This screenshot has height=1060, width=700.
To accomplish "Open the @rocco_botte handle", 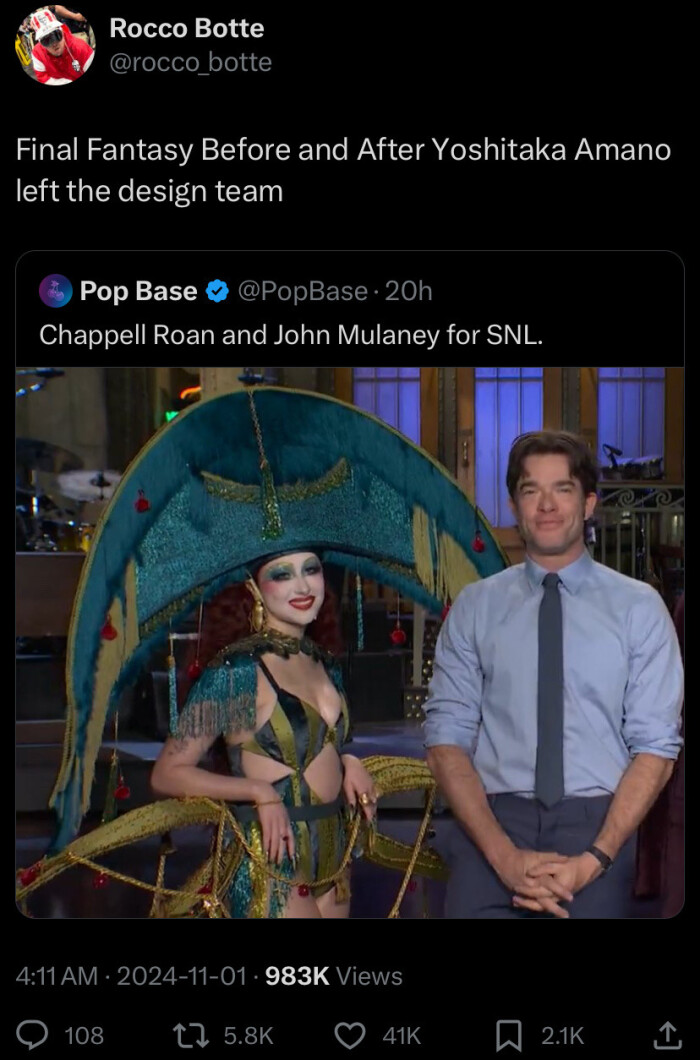I will [x=190, y=63].
